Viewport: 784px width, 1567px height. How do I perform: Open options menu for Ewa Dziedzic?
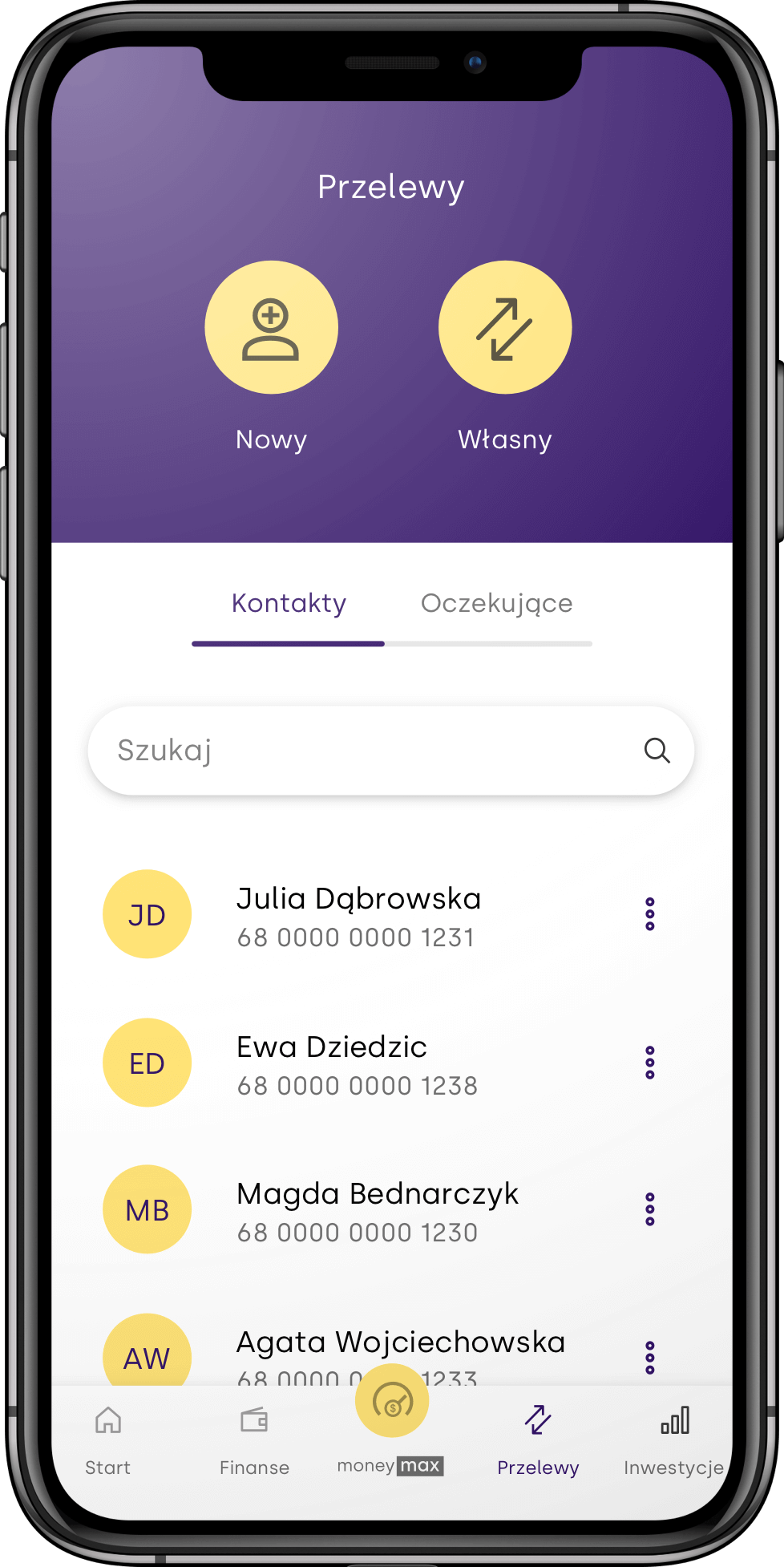tap(649, 1063)
